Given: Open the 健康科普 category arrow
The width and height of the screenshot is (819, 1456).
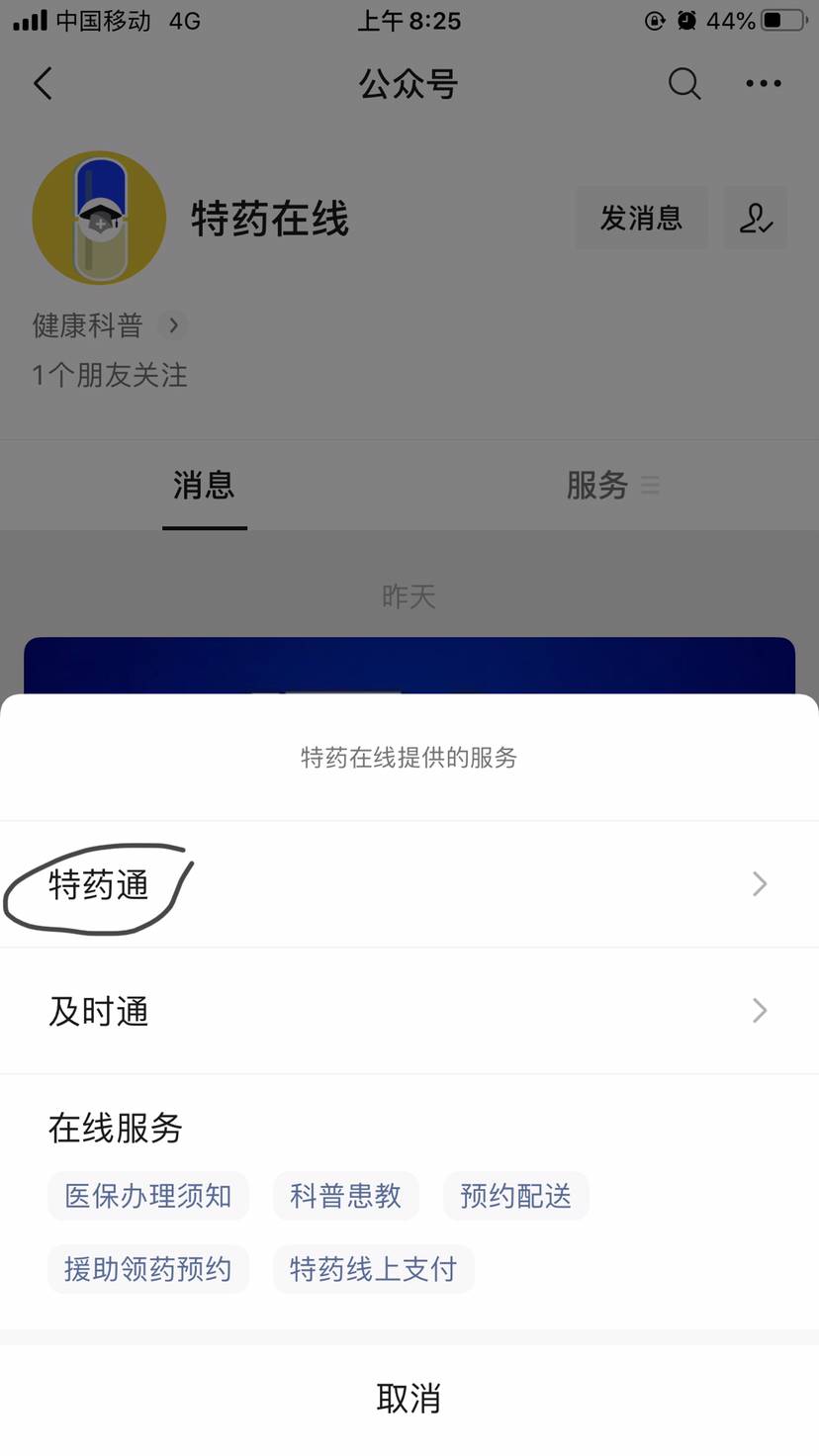Looking at the screenshot, I should 173,325.
